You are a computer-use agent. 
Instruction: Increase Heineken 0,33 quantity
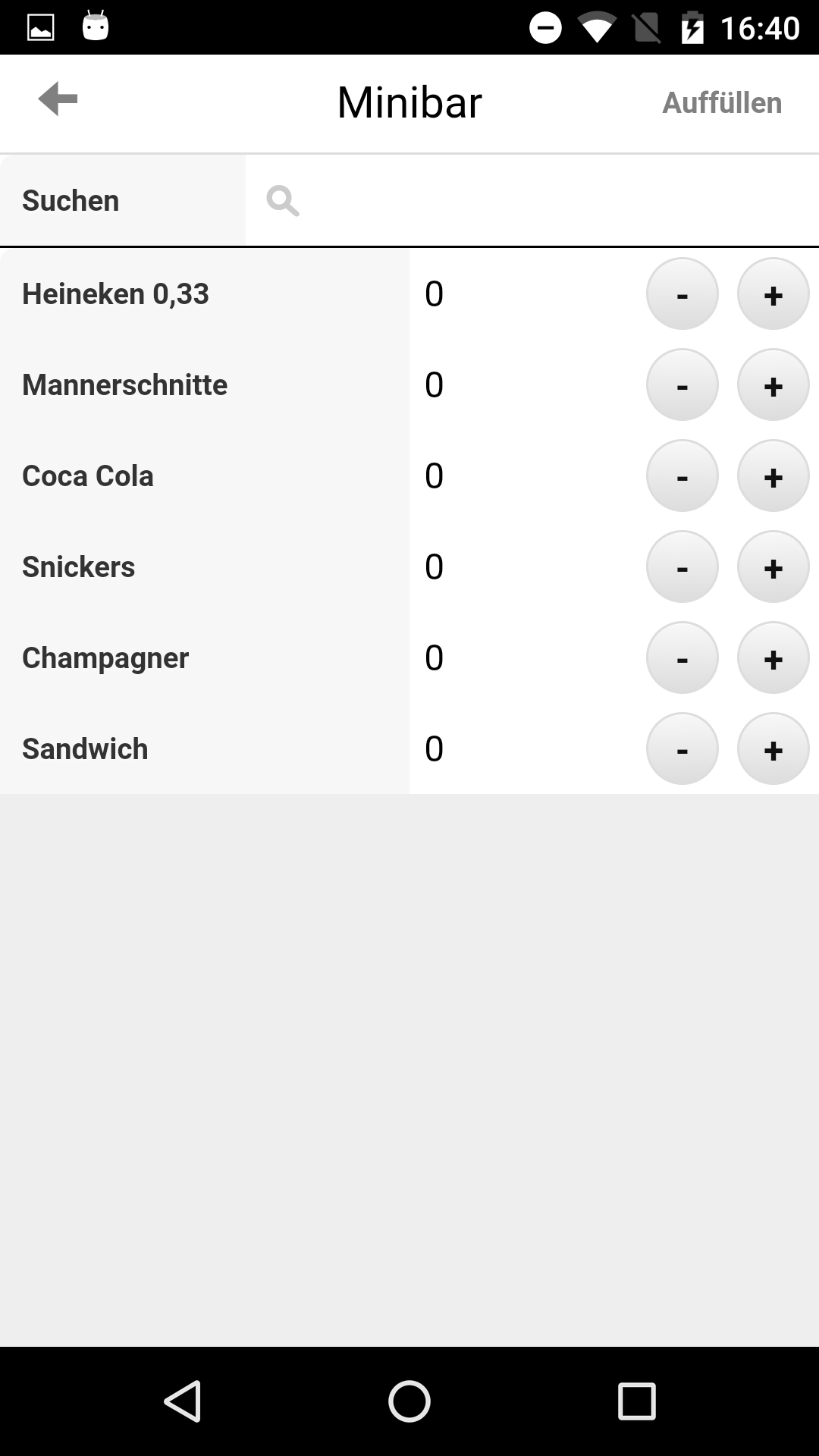click(773, 294)
